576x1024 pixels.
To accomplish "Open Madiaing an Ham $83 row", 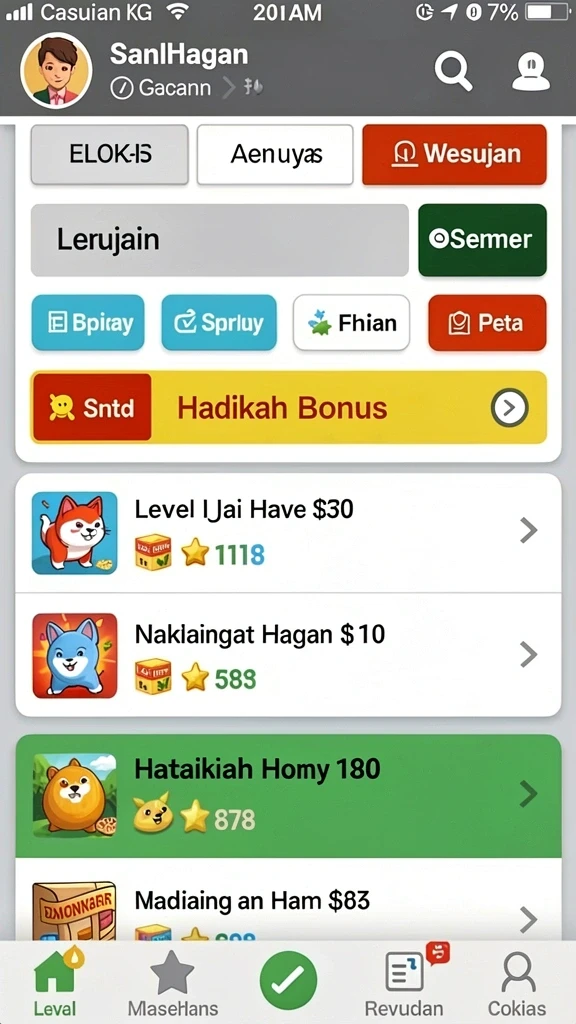I will 288,900.
